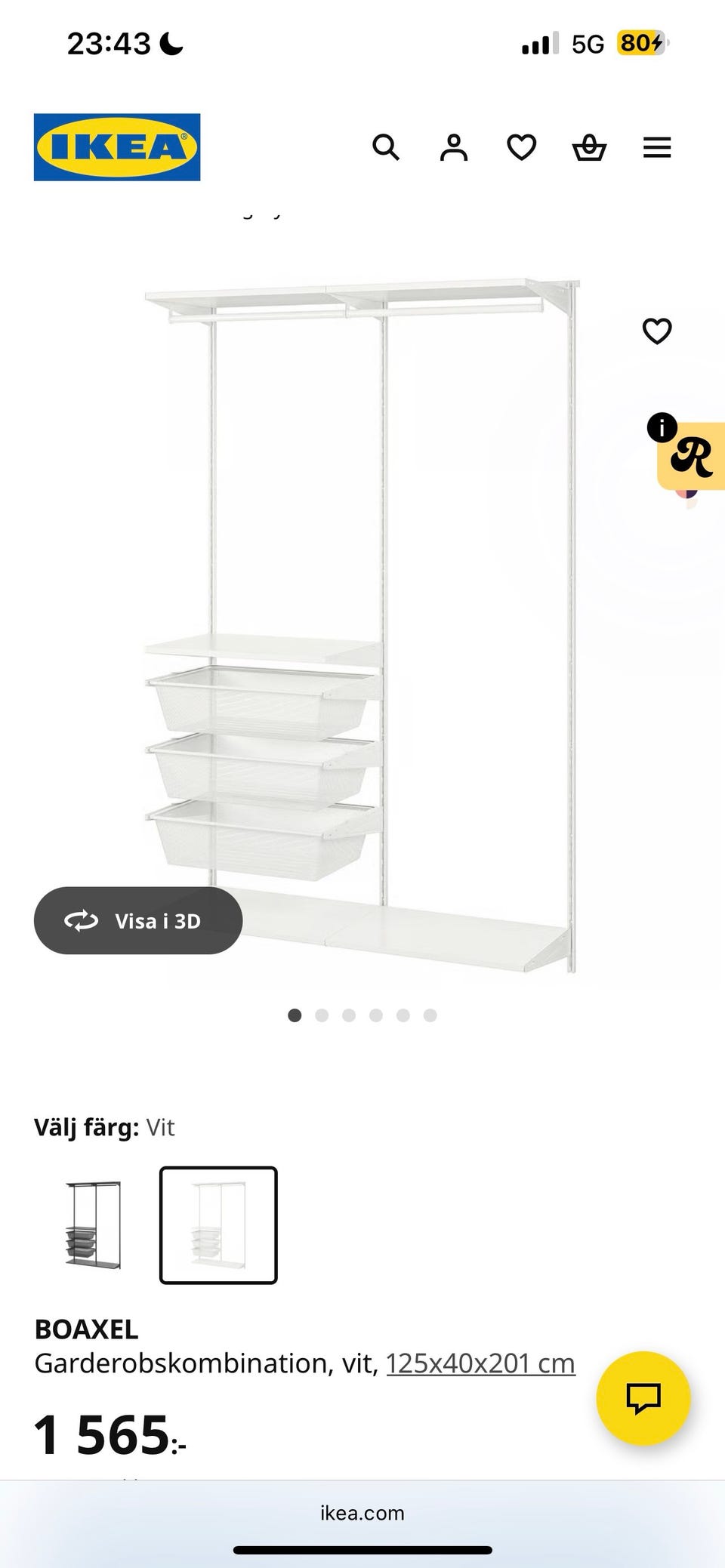Open the favorites list
This screenshot has height=1568, width=725.
click(522, 146)
